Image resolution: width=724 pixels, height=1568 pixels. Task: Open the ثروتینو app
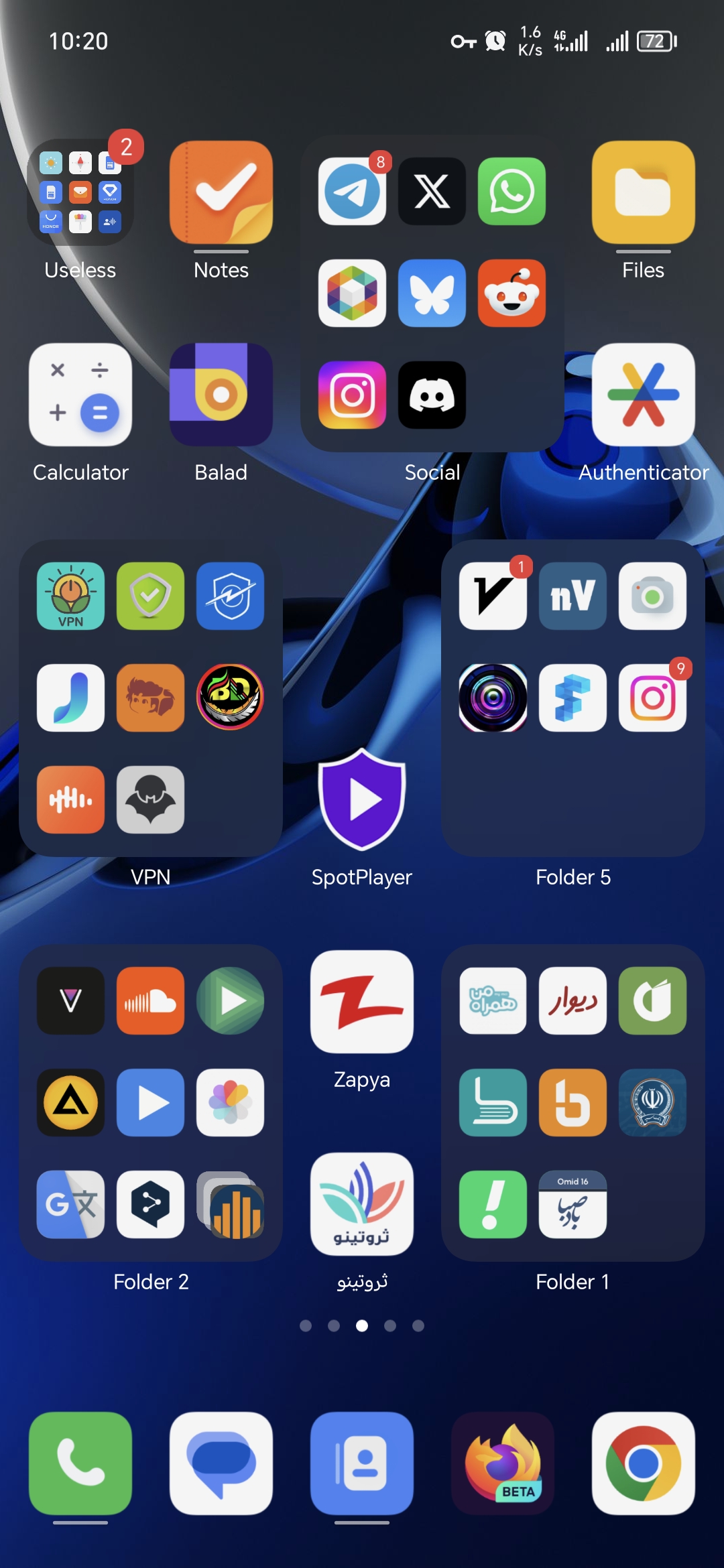click(362, 1204)
